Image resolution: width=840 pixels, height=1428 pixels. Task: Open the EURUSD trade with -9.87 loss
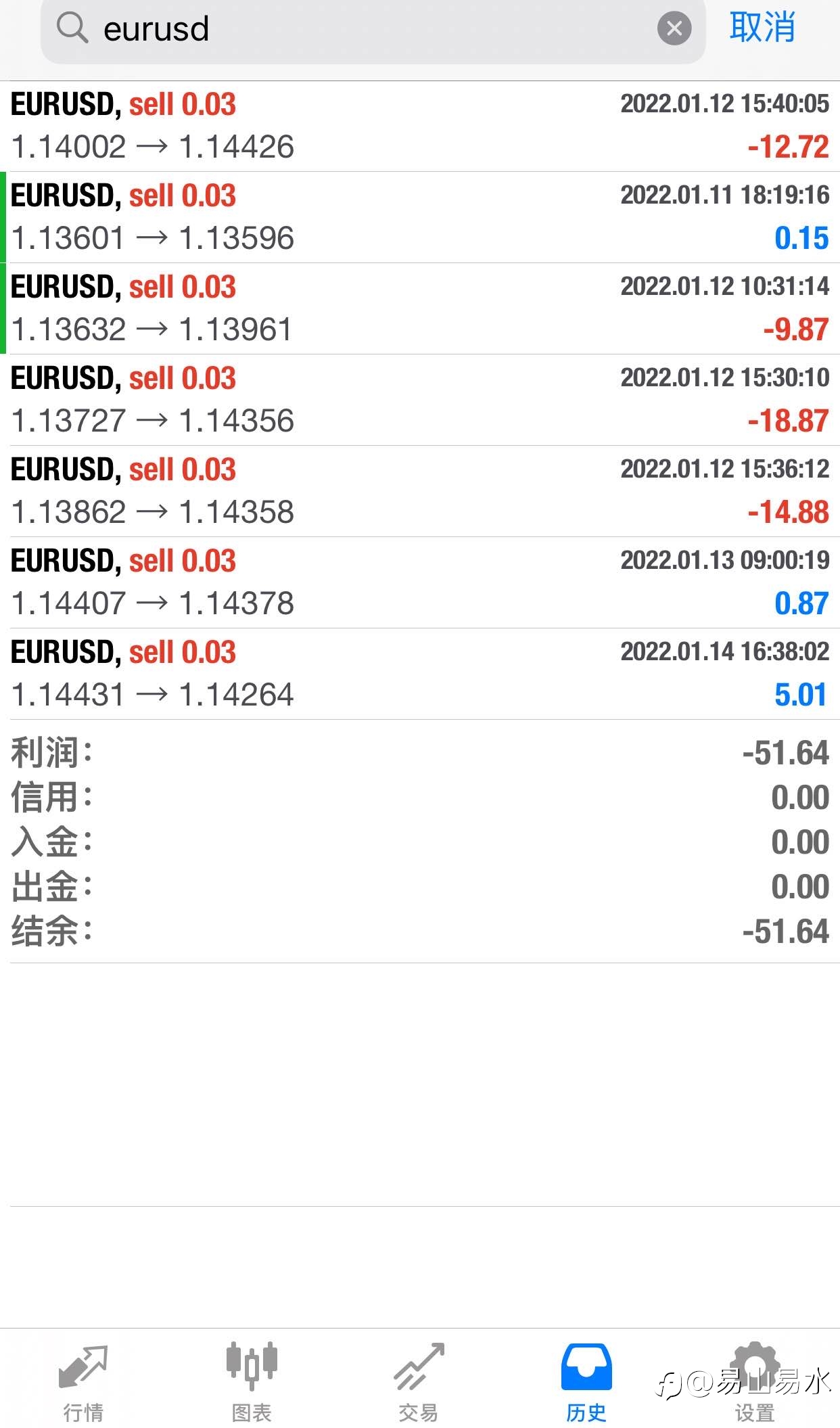pos(419,308)
